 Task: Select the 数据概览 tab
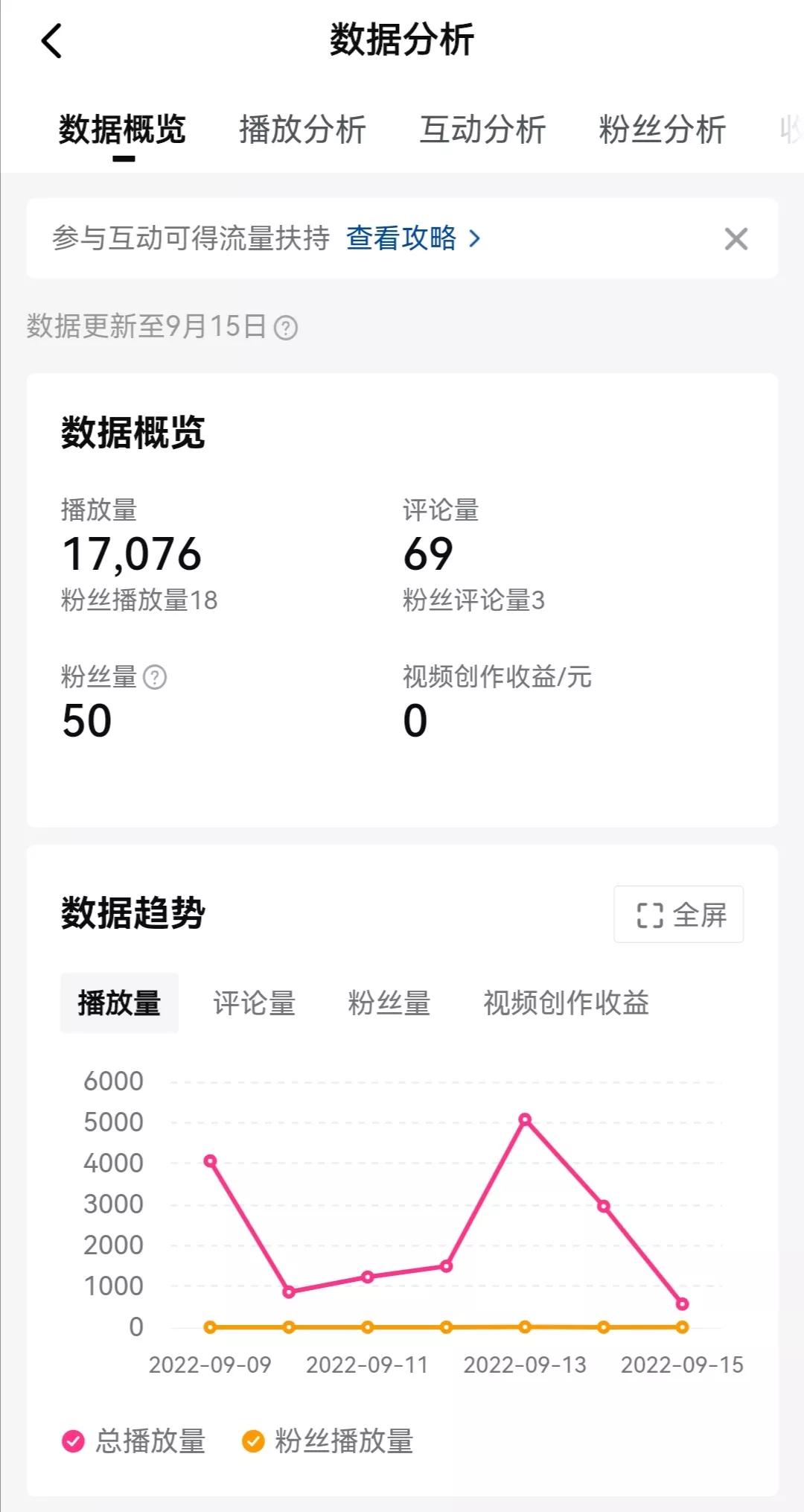123,130
